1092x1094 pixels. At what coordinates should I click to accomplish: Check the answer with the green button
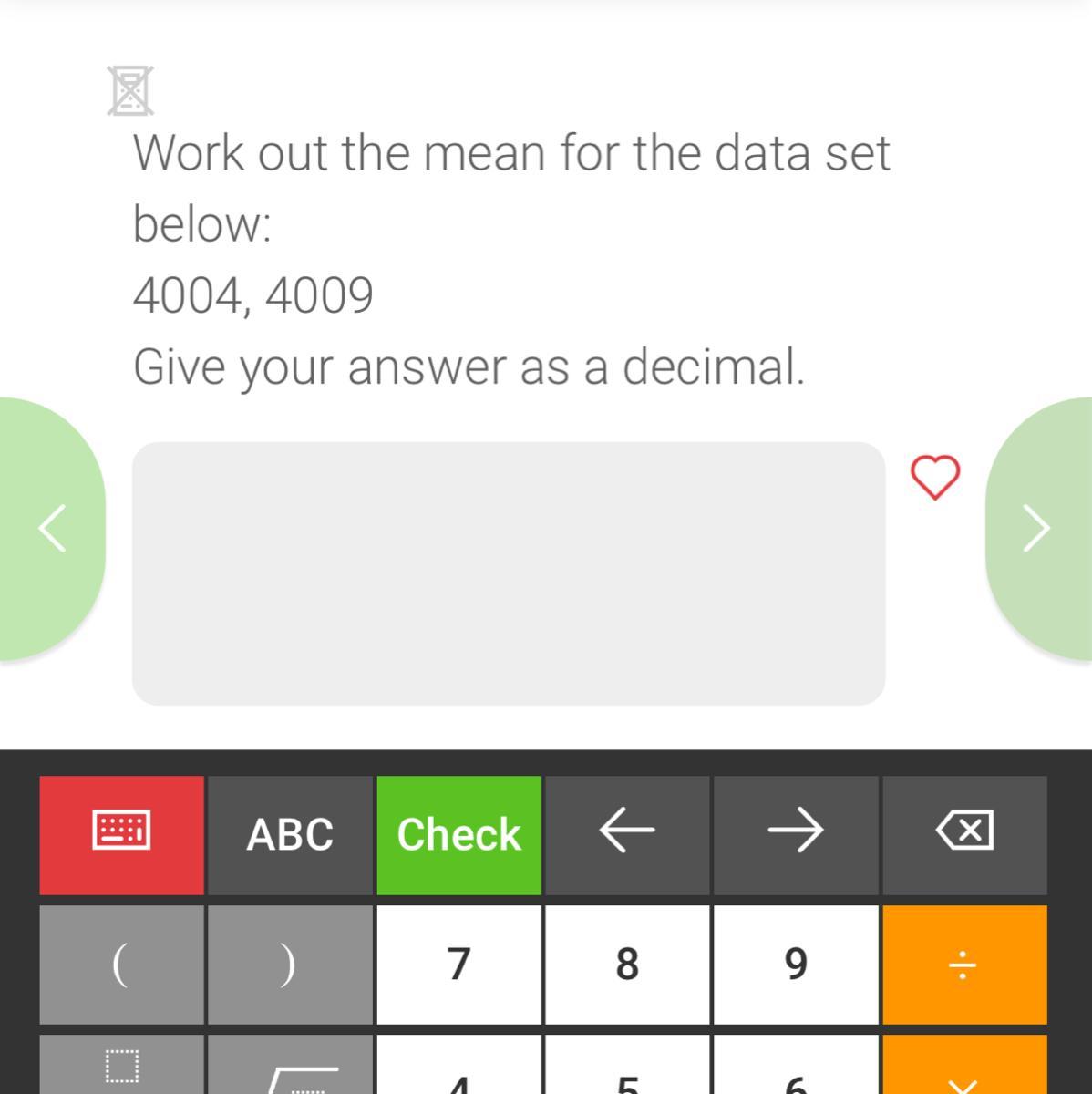458,835
